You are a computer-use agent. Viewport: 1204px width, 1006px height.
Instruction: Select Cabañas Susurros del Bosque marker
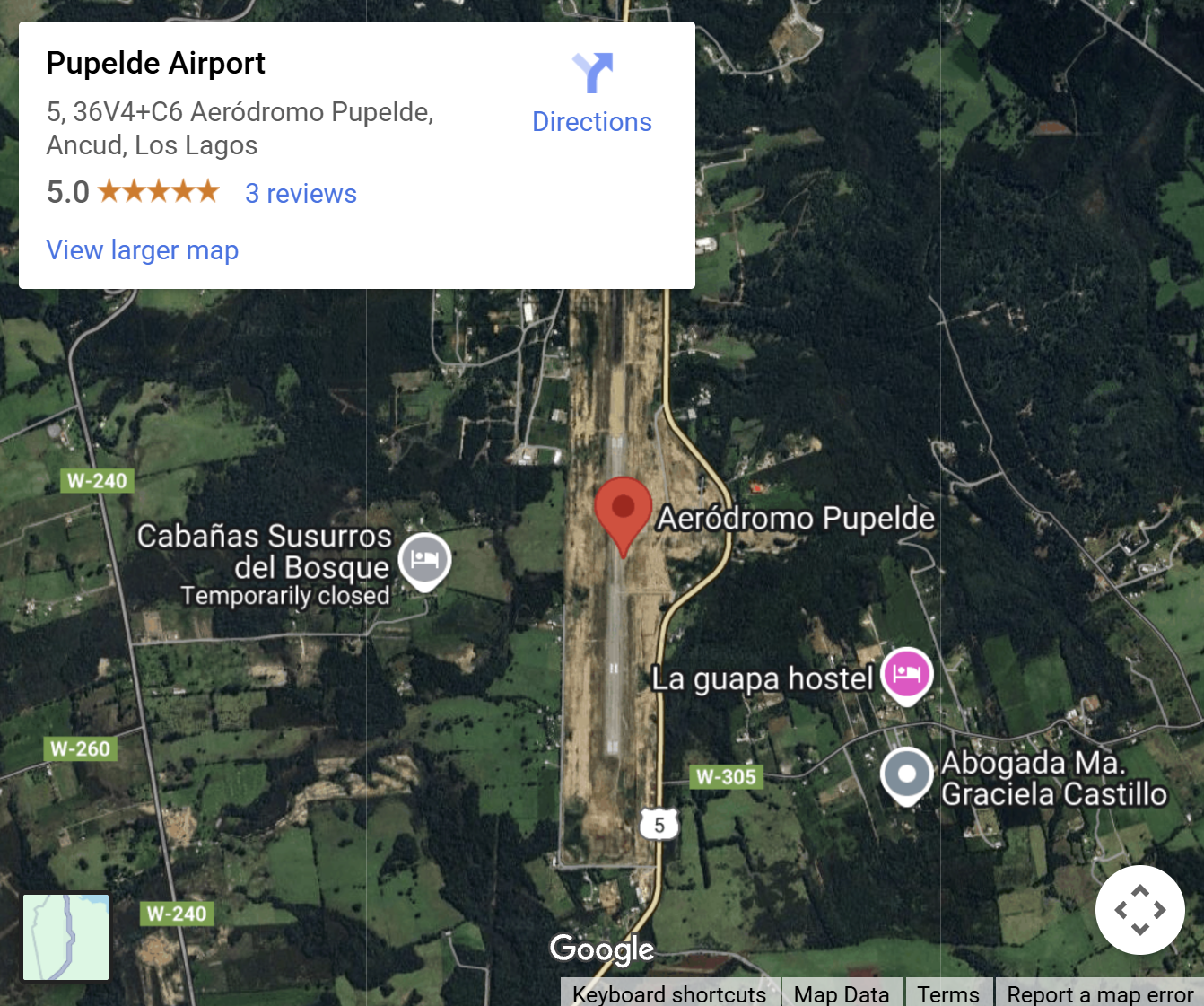[x=424, y=561]
